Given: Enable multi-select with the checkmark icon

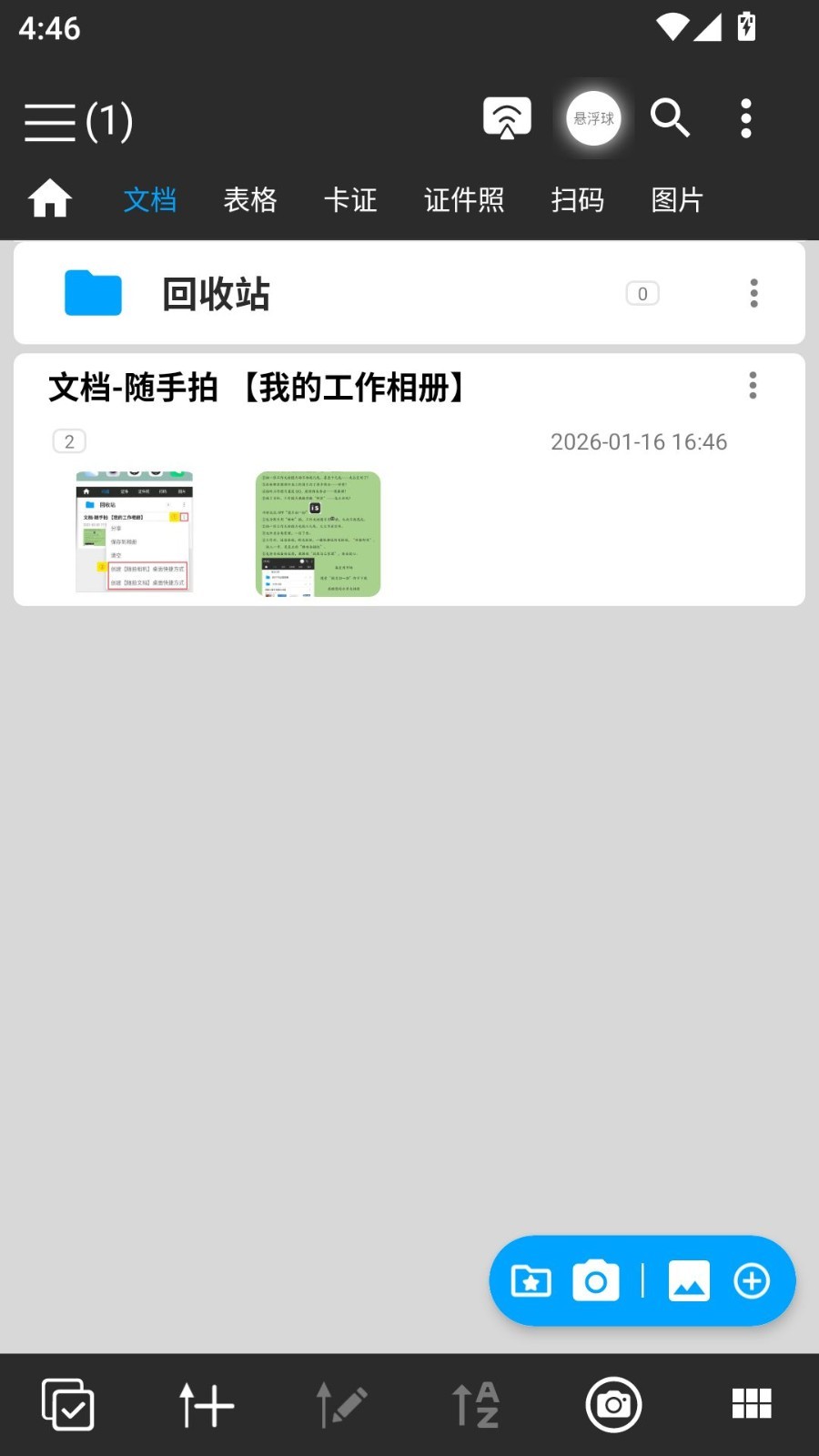Looking at the screenshot, I should tap(68, 1404).
